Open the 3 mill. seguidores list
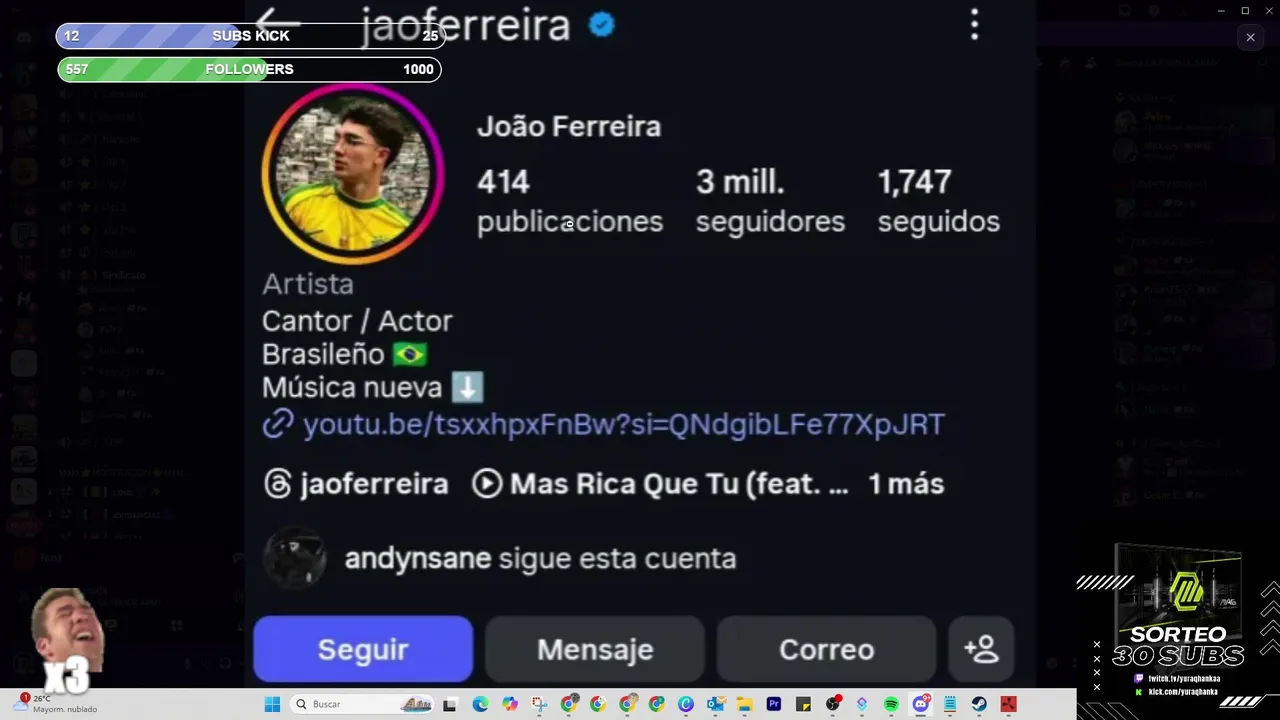1280x720 pixels. coord(769,201)
